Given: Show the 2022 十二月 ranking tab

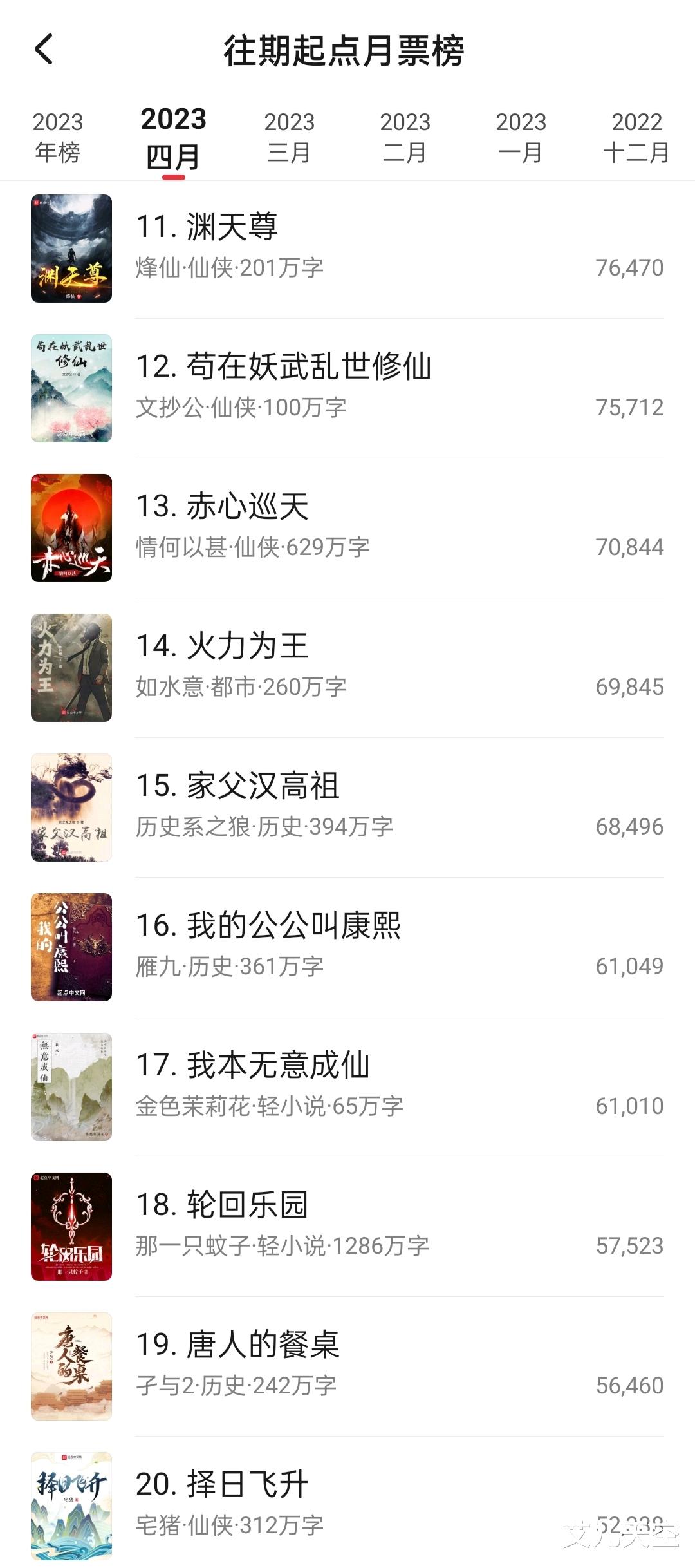Looking at the screenshot, I should (636, 137).
